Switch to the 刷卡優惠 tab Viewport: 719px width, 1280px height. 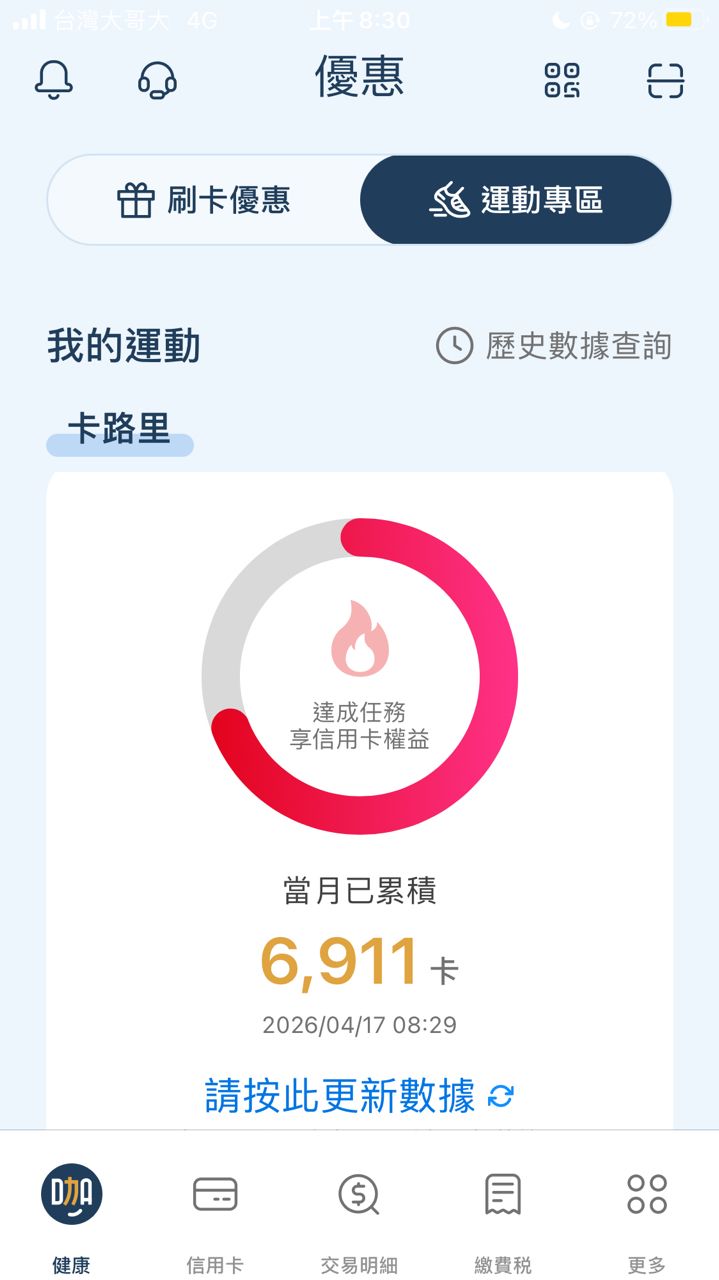coord(204,200)
